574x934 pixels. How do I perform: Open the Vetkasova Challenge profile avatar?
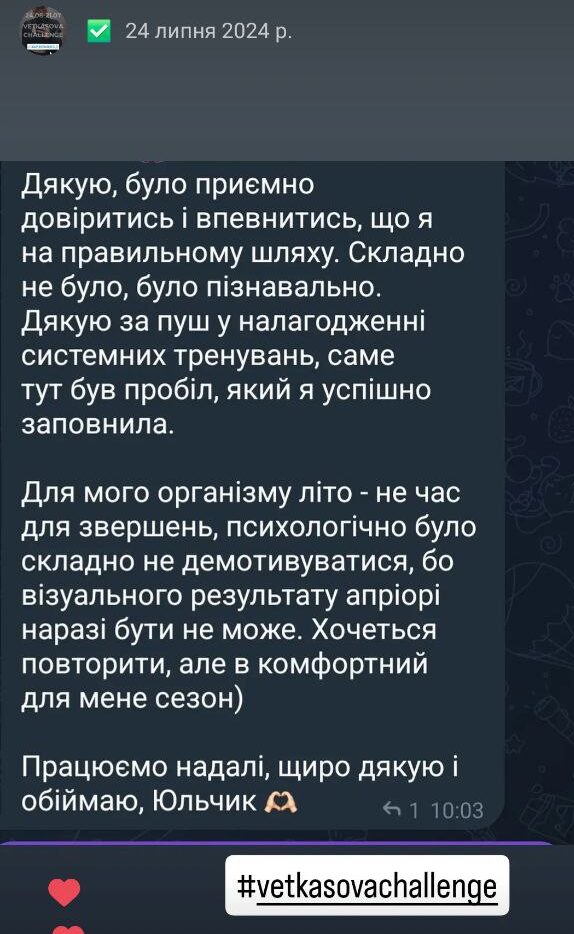[x=42, y=30]
